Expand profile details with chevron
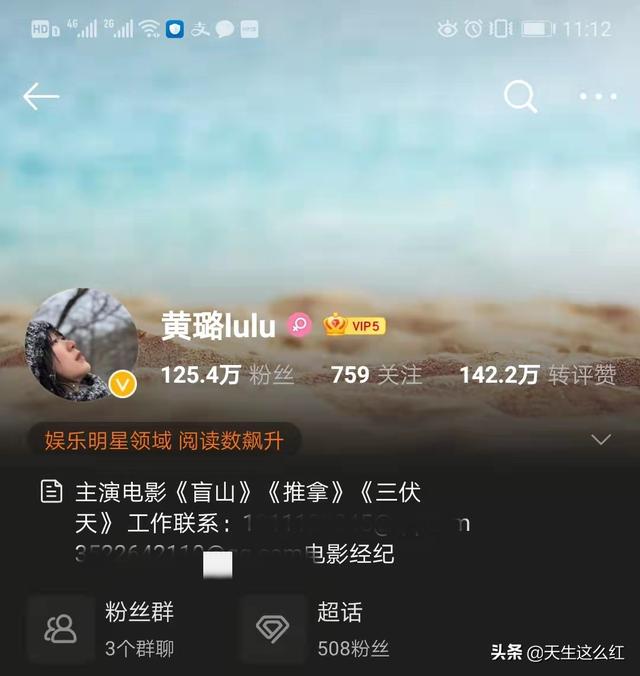The width and height of the screenshot is (640, 676). click(601, 439)
